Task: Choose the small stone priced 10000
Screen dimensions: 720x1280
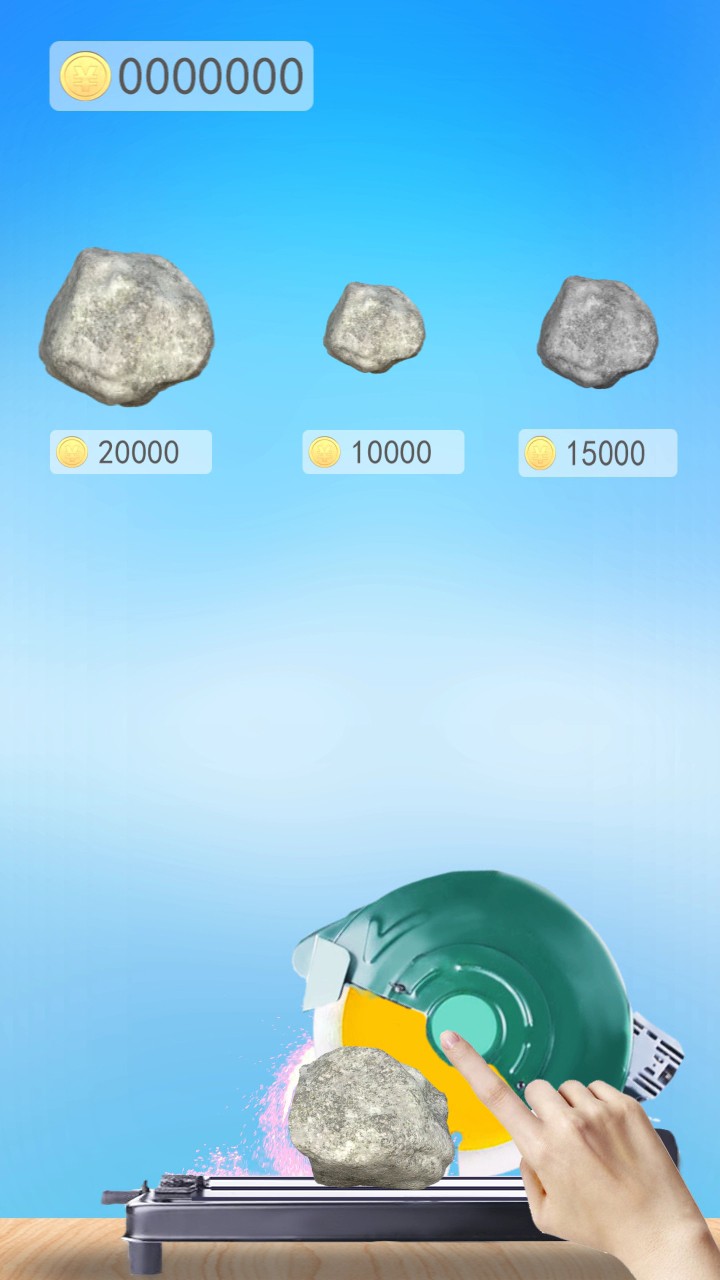Action: click(x=374, y=327)
